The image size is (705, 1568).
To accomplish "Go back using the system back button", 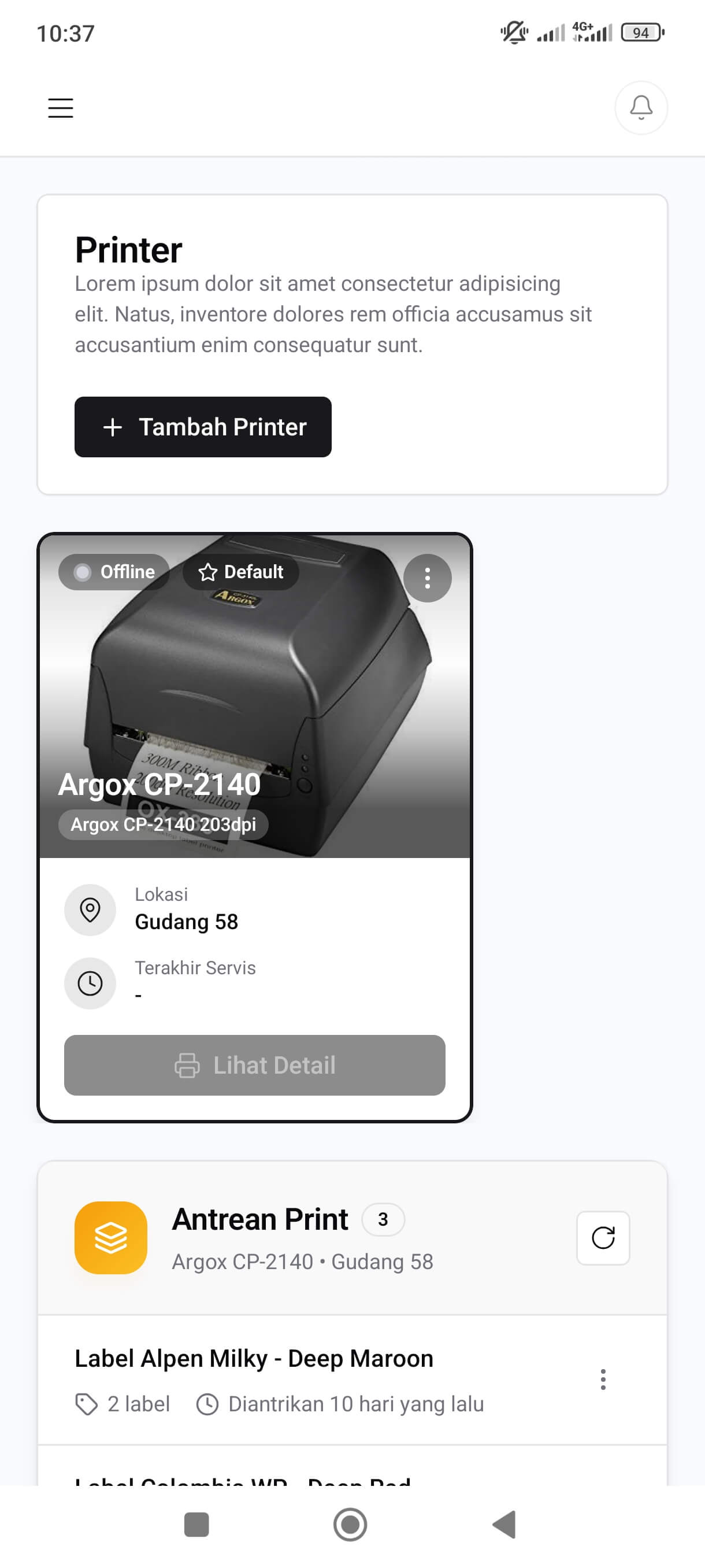I will pyautogui.click(x=504, y=1524).
